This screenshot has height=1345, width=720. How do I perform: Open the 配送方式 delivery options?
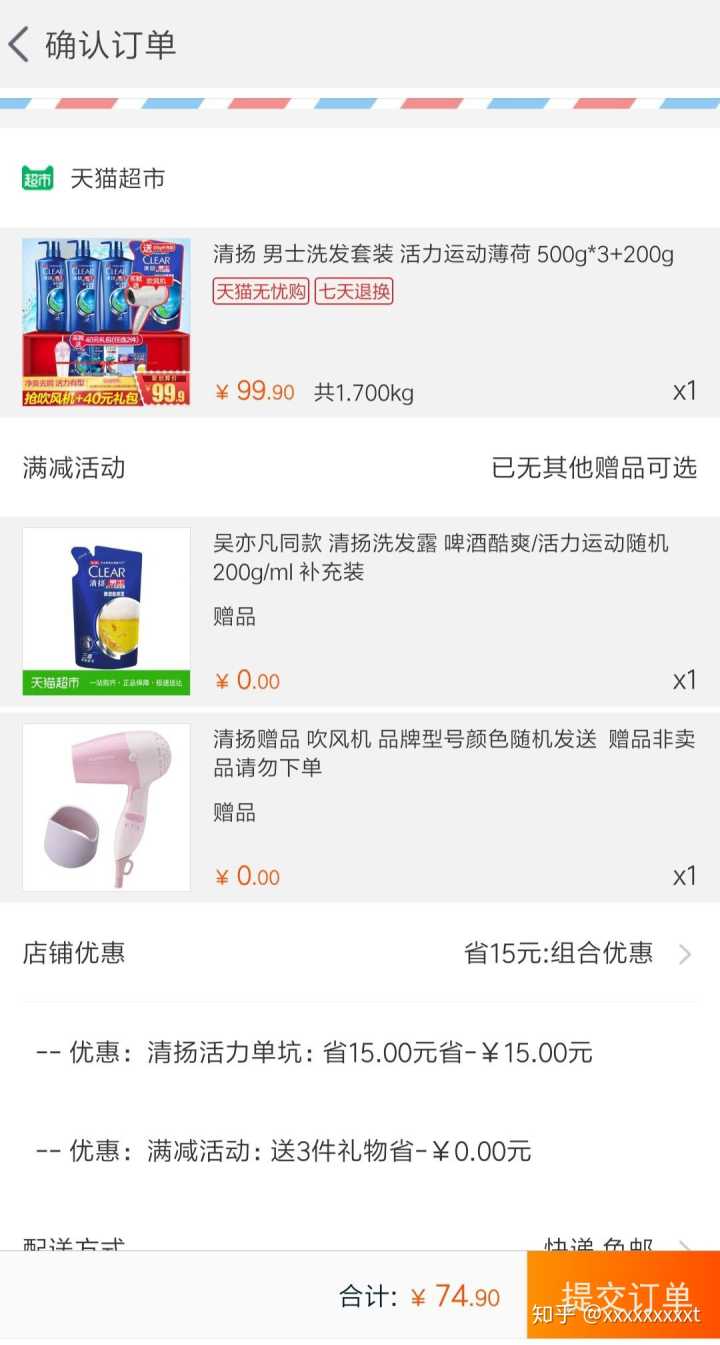[360, 1243]
